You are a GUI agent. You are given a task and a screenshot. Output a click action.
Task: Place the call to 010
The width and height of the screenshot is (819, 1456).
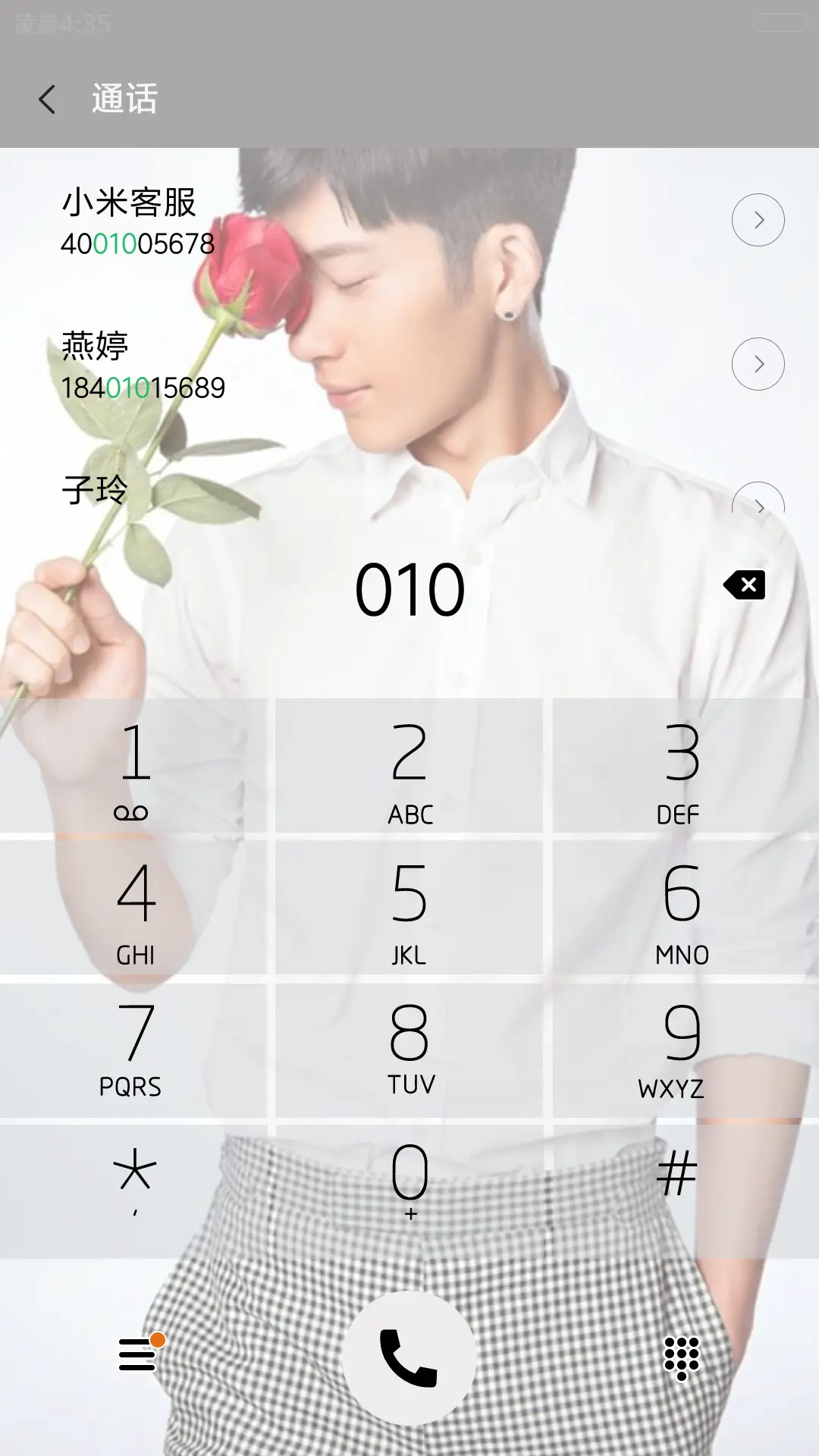[409, 1357]
